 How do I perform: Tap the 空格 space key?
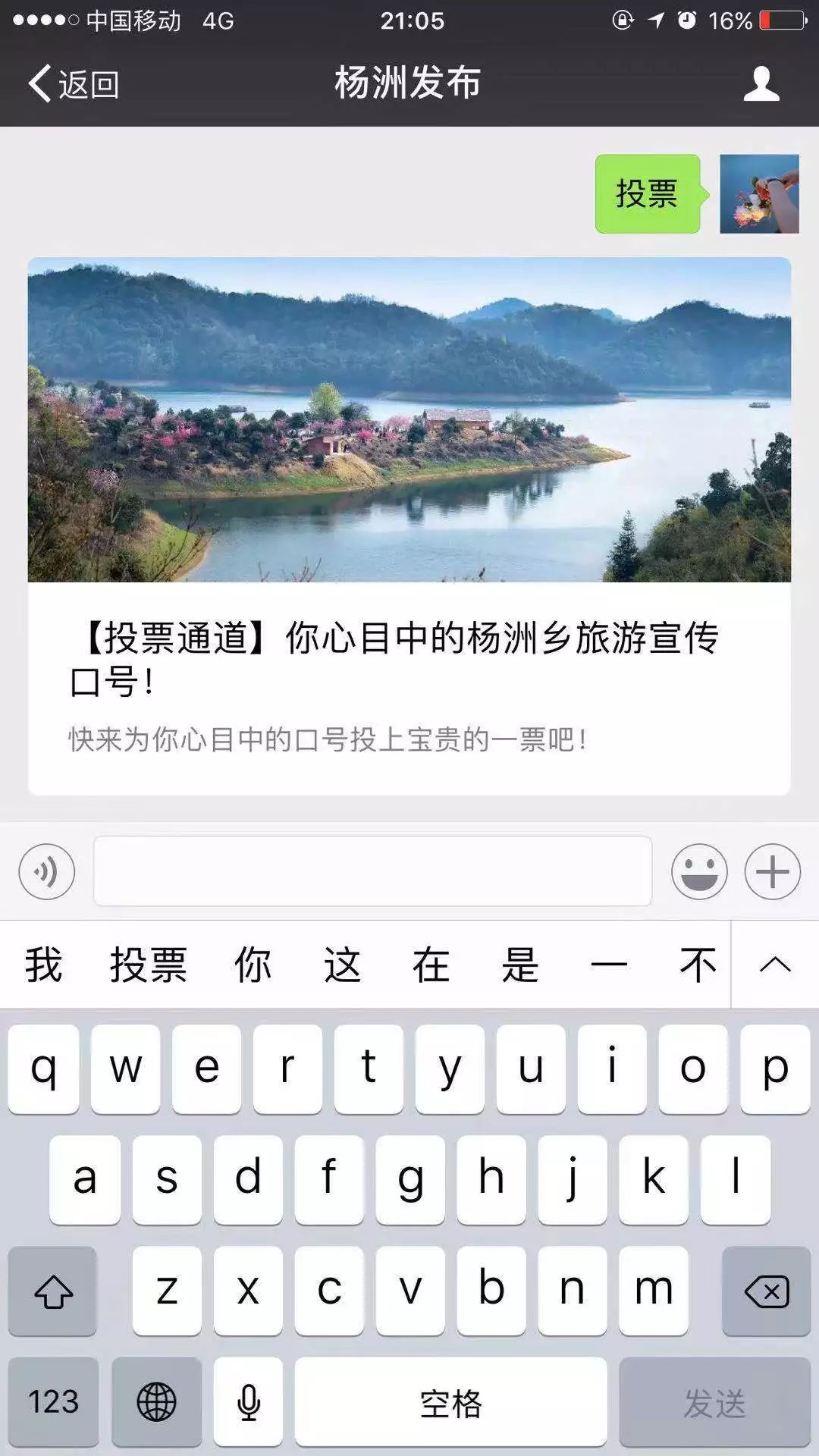click(x=450, y=1402)
